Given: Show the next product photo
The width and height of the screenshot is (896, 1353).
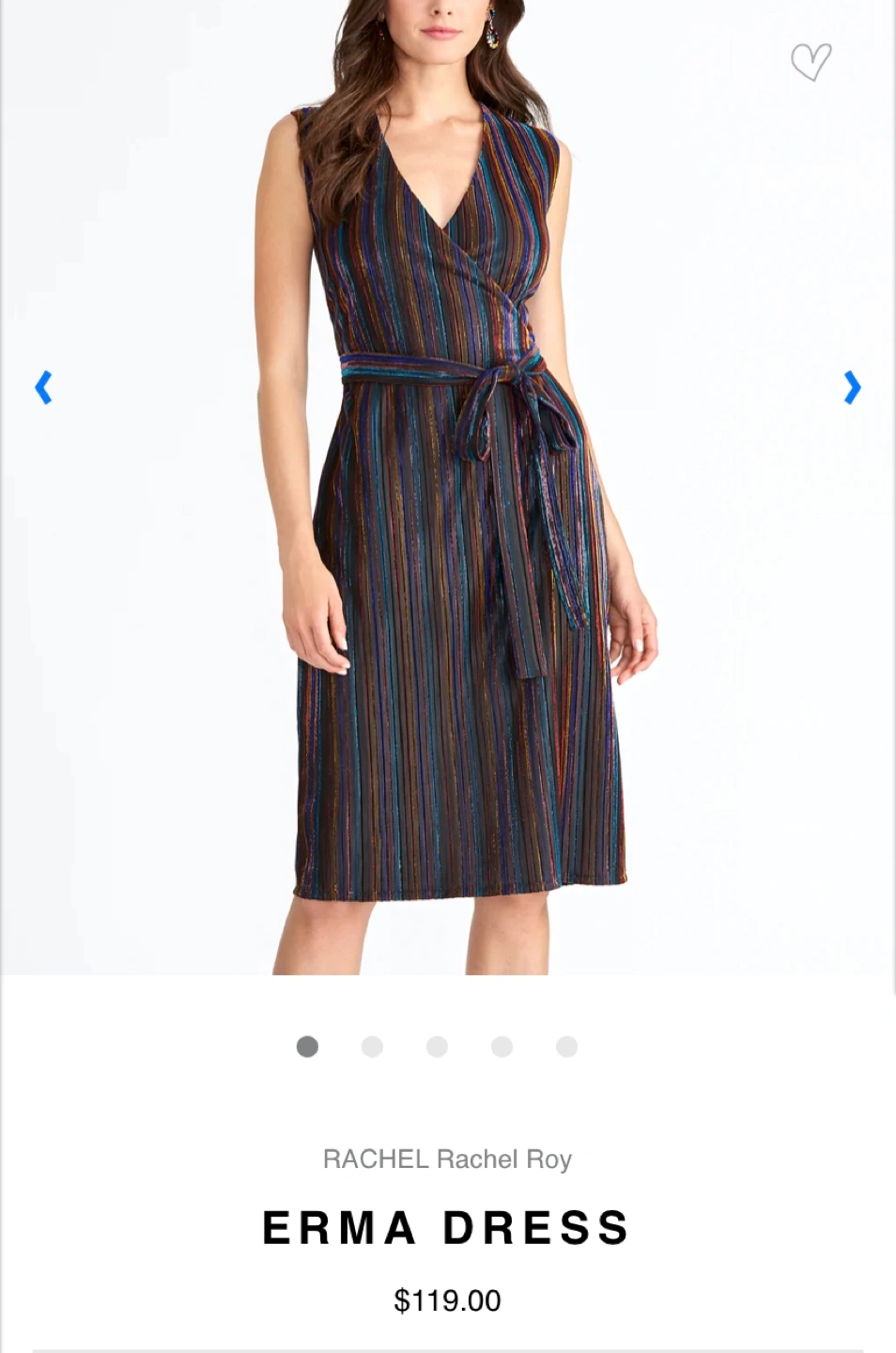Looking at the screenshot, I should [852, 387].
